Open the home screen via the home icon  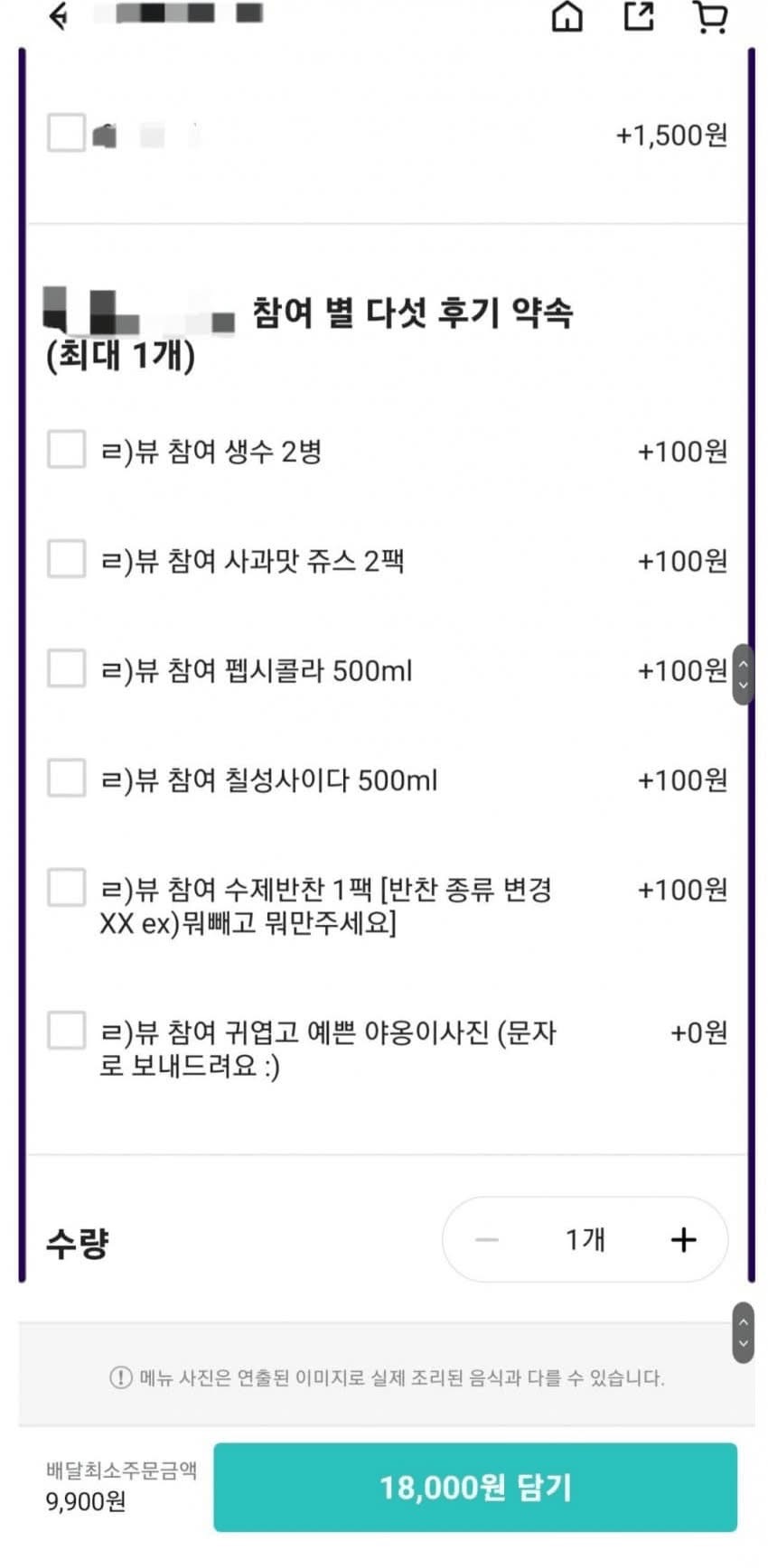tap(567, 16)
